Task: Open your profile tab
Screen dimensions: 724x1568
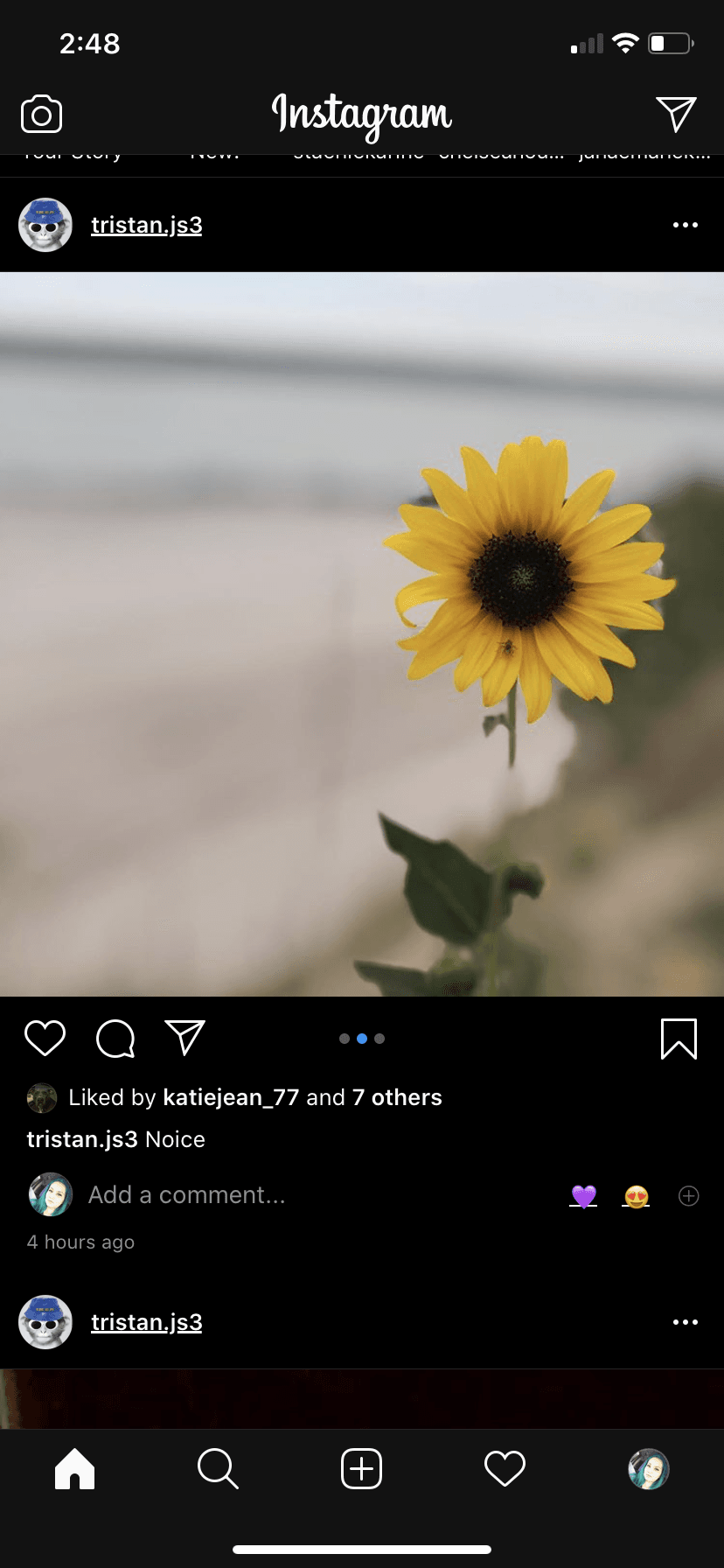Action: tap(649, 1468)
